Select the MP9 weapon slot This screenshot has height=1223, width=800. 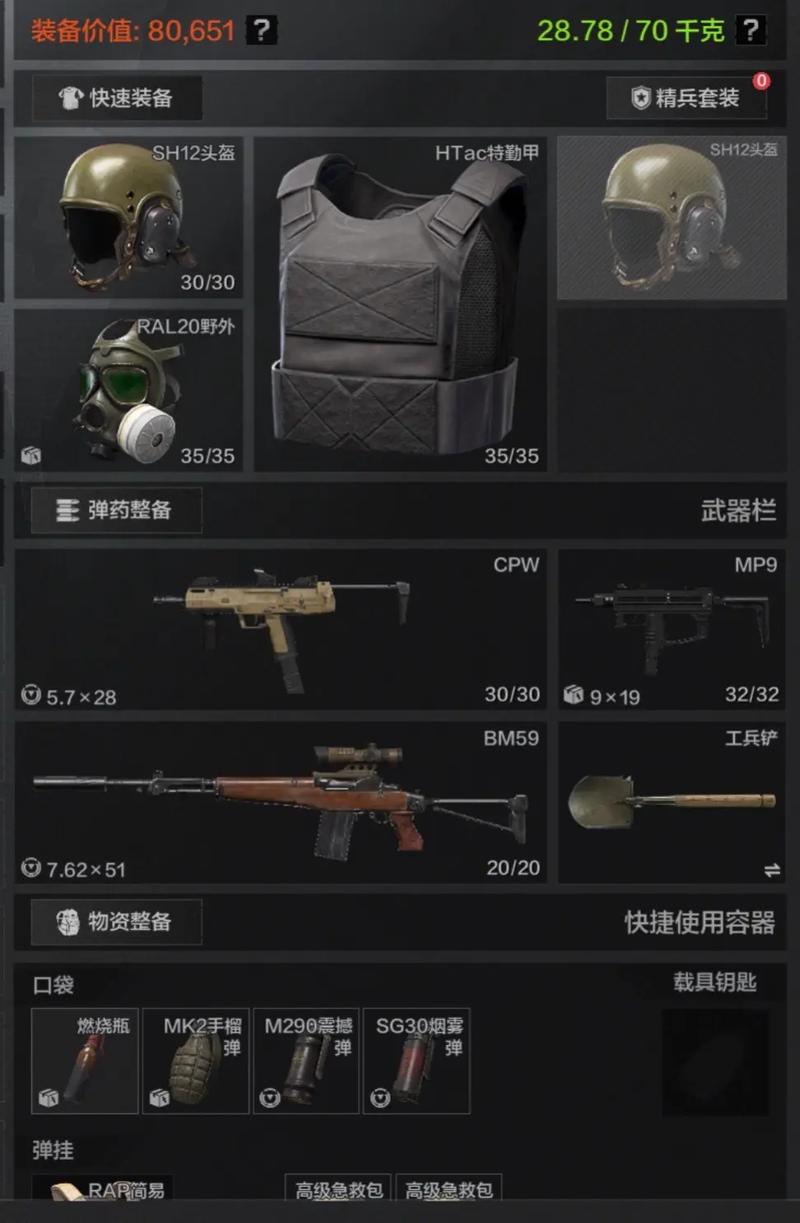[671, 629]
